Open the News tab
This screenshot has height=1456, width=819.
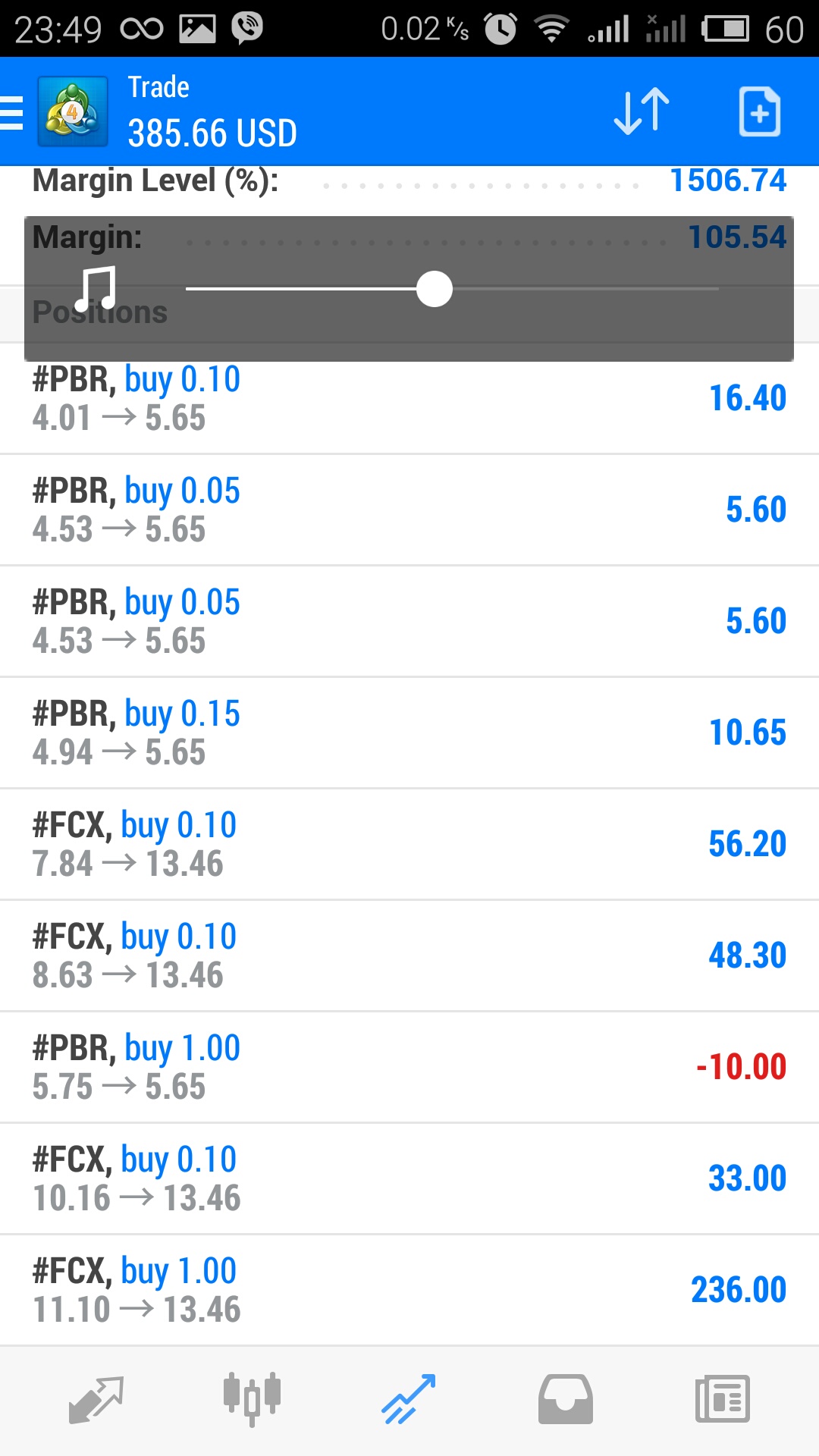pyautogui.click(x=722, y=1400)
